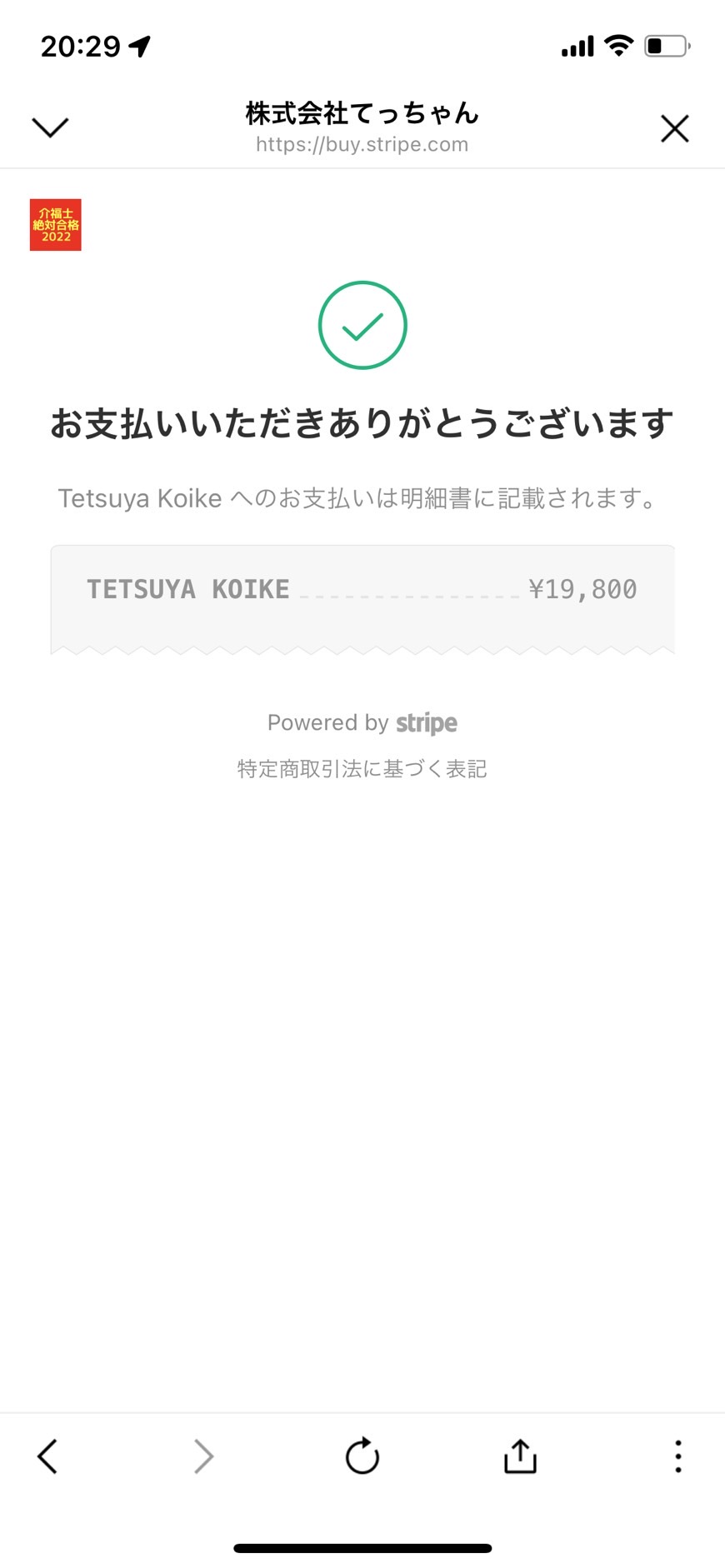The height and width of the screenshot is (1568, 725).
Task: Go back to the previous page
Action: pos(47,1456)
